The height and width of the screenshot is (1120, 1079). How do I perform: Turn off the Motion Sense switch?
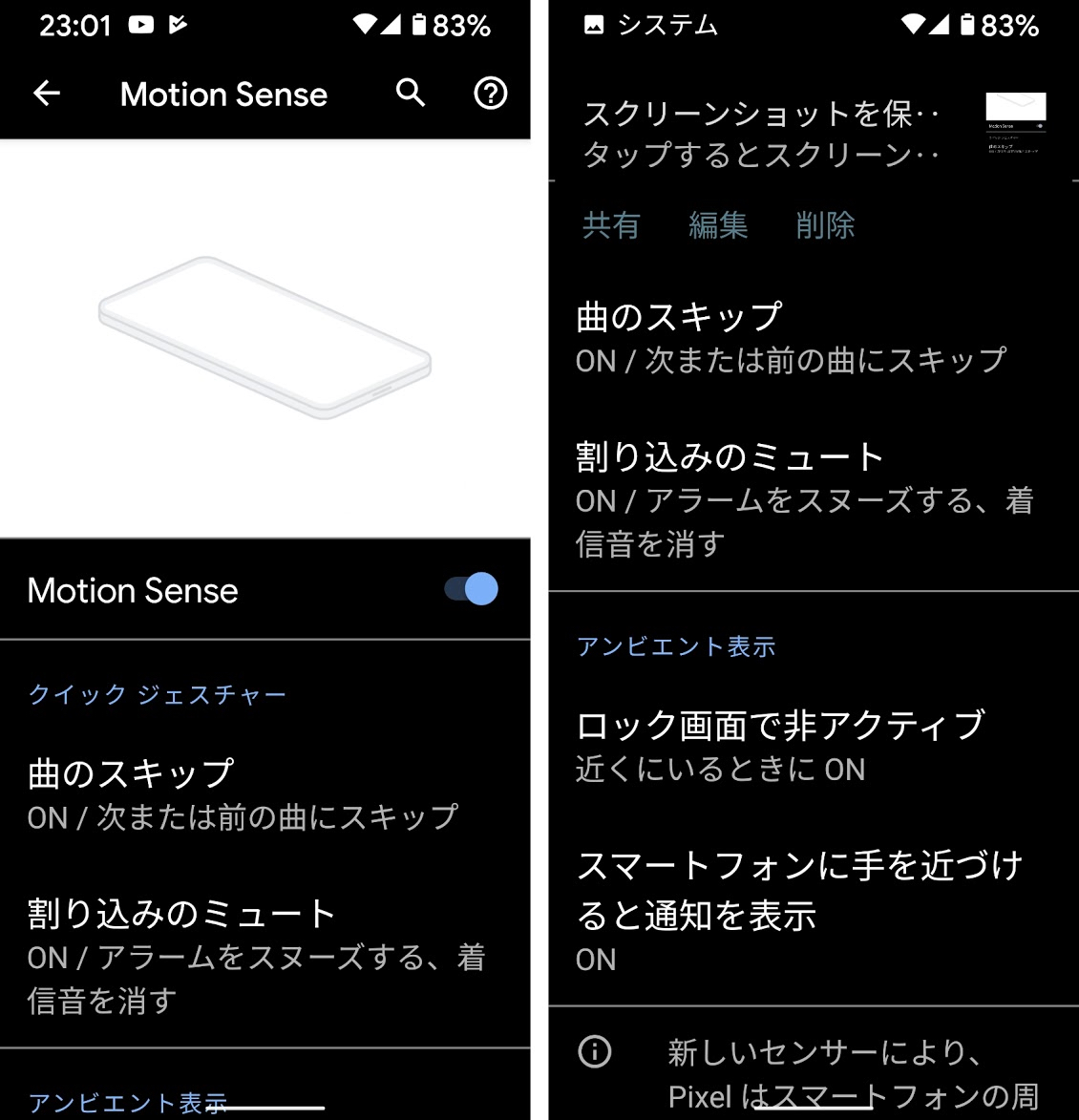[471, 589]
